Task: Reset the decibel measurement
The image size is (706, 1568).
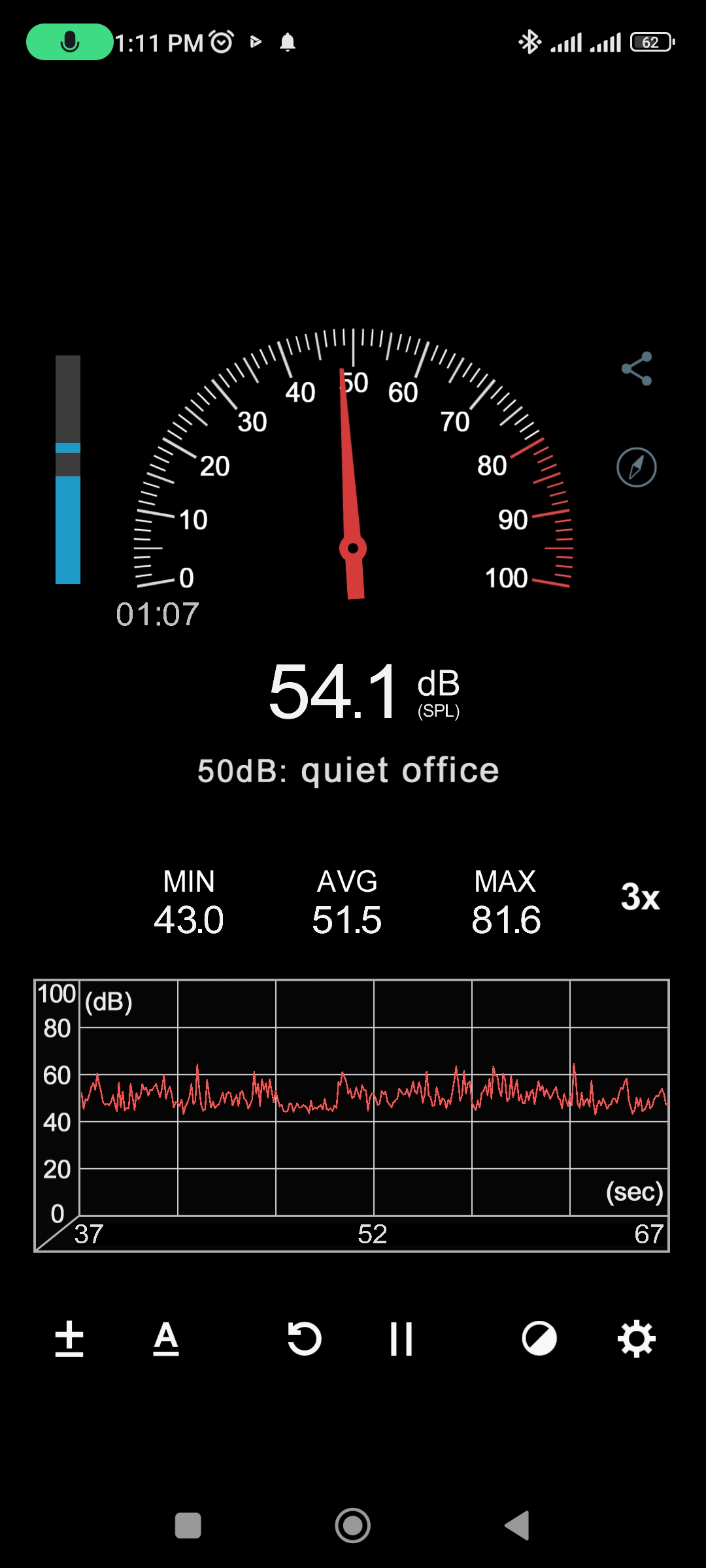Action: [305, 1339]
